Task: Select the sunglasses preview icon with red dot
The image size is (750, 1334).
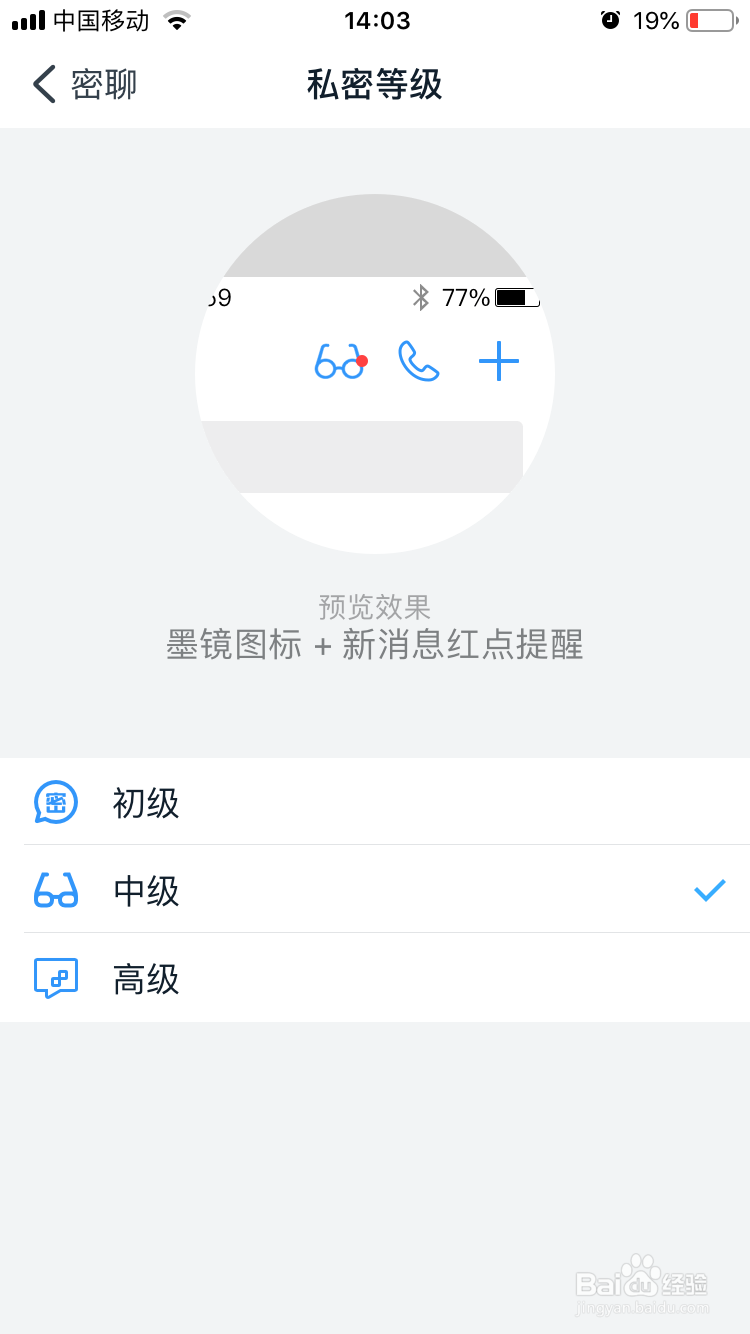Action: [338, 363]
